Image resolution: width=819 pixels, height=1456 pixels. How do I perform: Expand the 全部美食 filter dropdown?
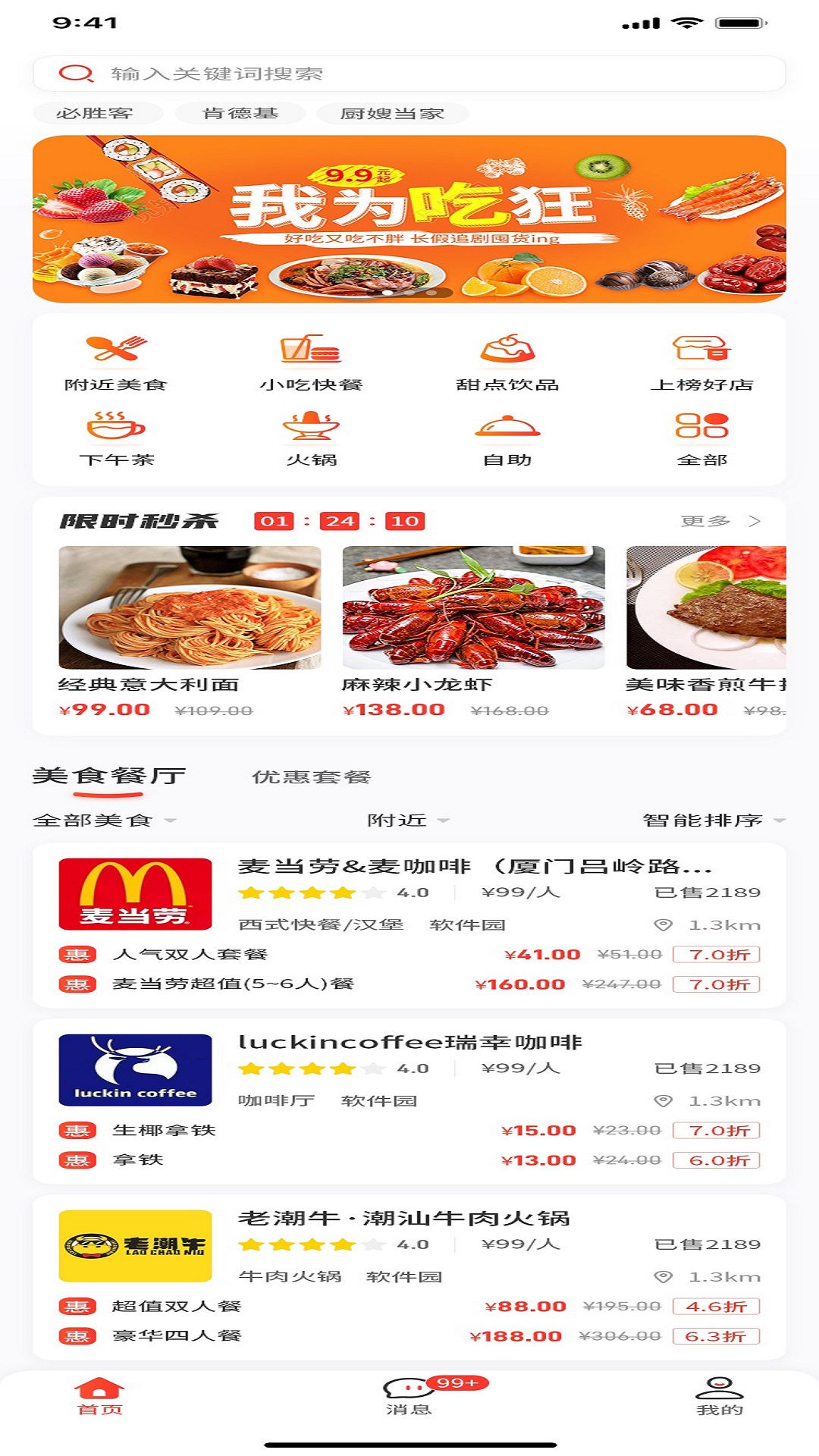pyautogui.click(x=105, y=821)
